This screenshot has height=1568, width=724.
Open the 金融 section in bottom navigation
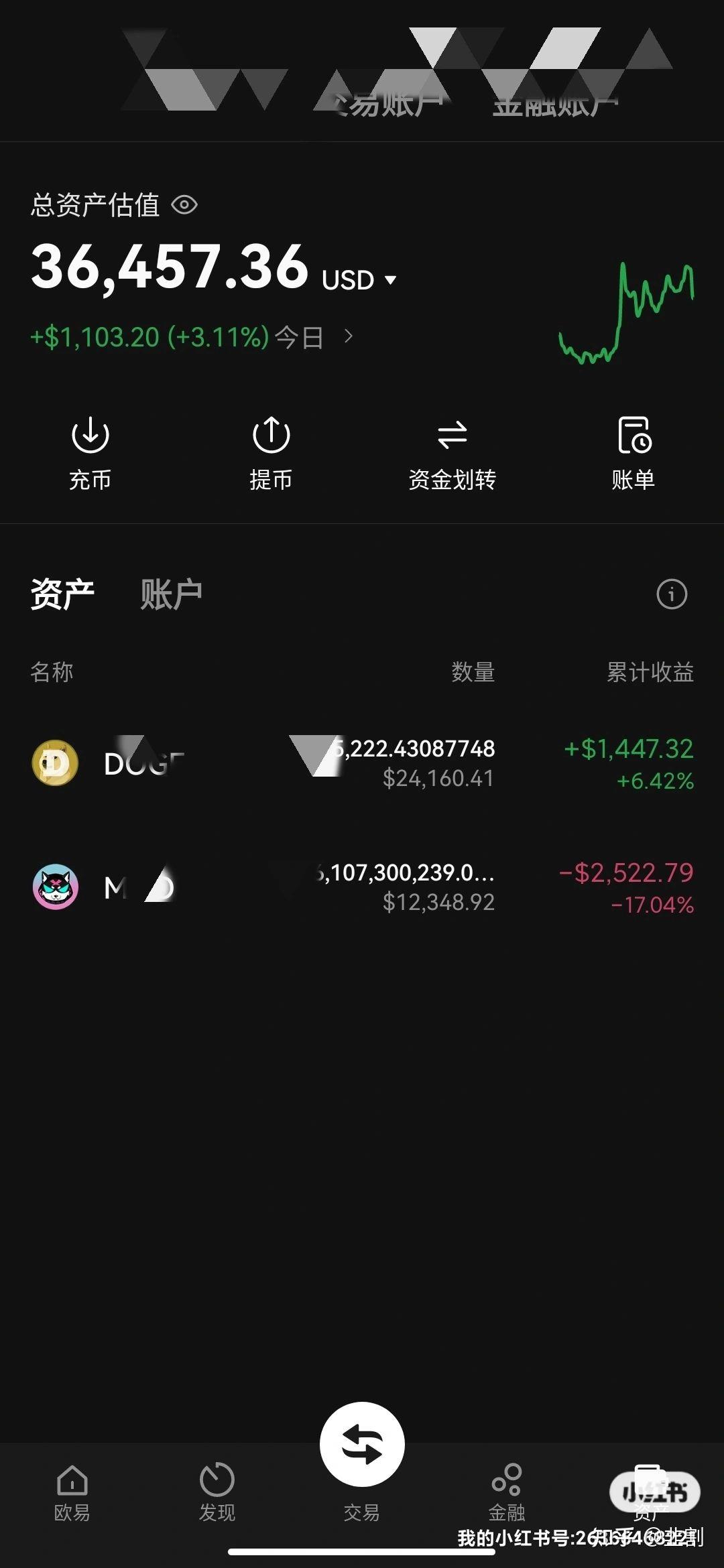(507, 1494)
